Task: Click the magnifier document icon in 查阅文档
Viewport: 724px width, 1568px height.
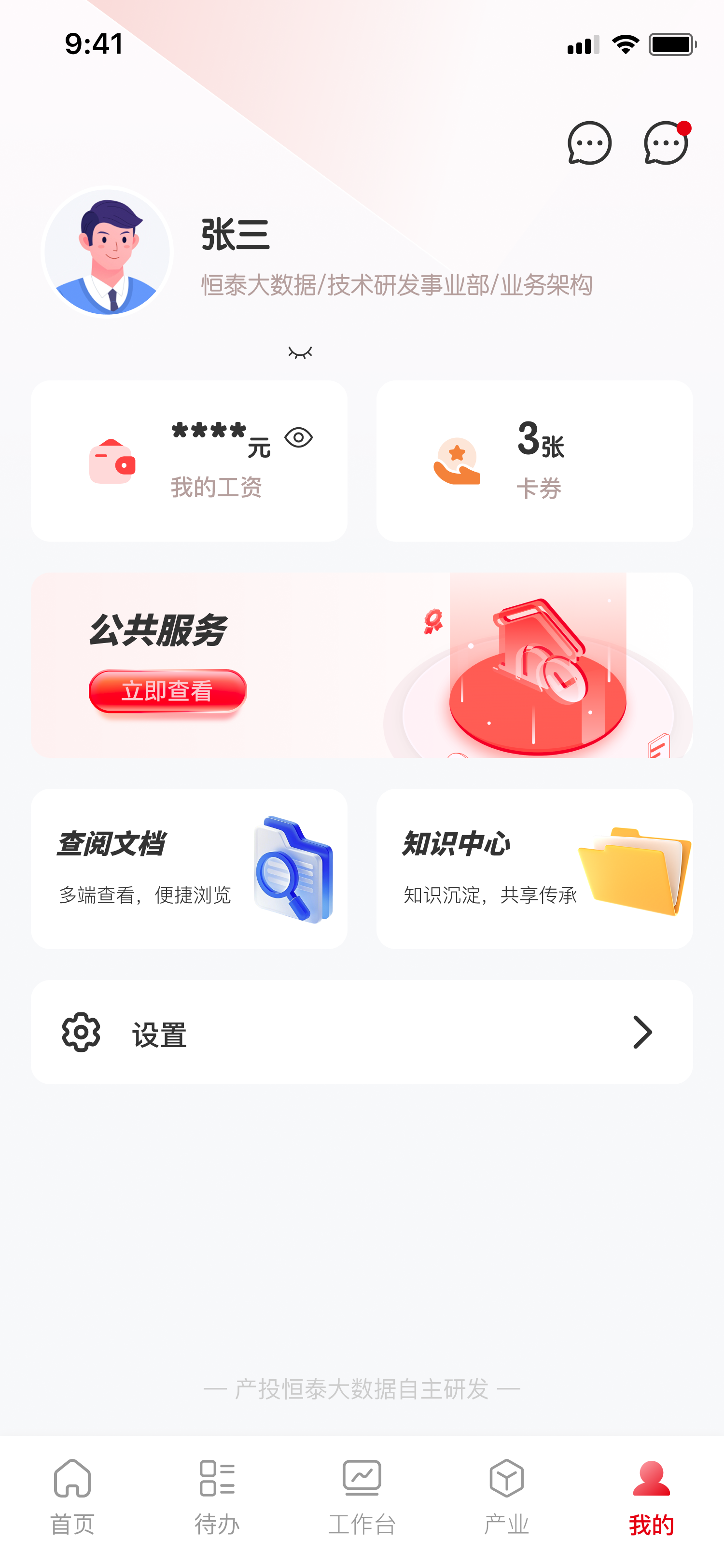Action: click(x=294, y=870)
